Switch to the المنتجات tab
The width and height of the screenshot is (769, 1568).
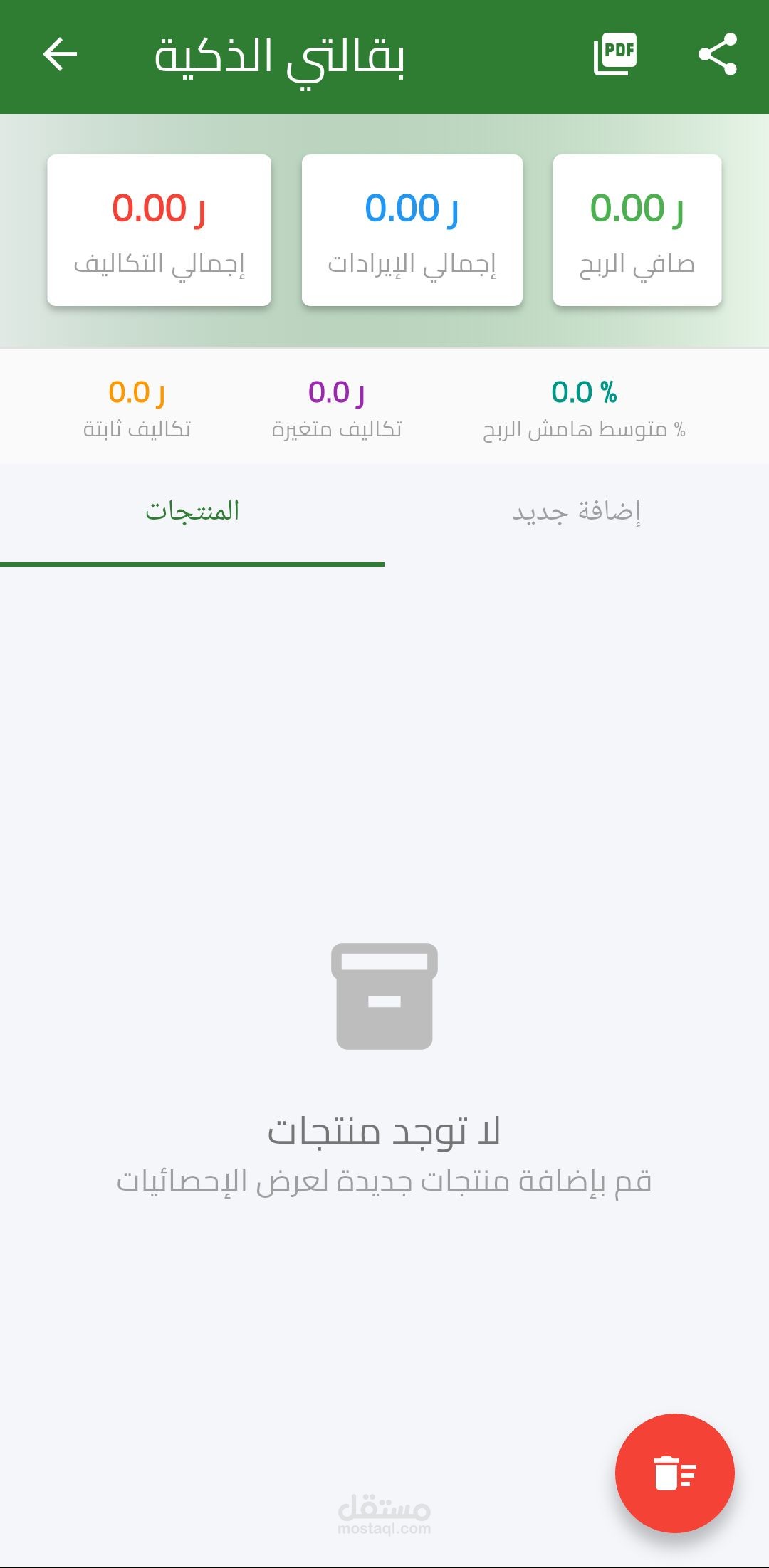(x=192, y=511)
